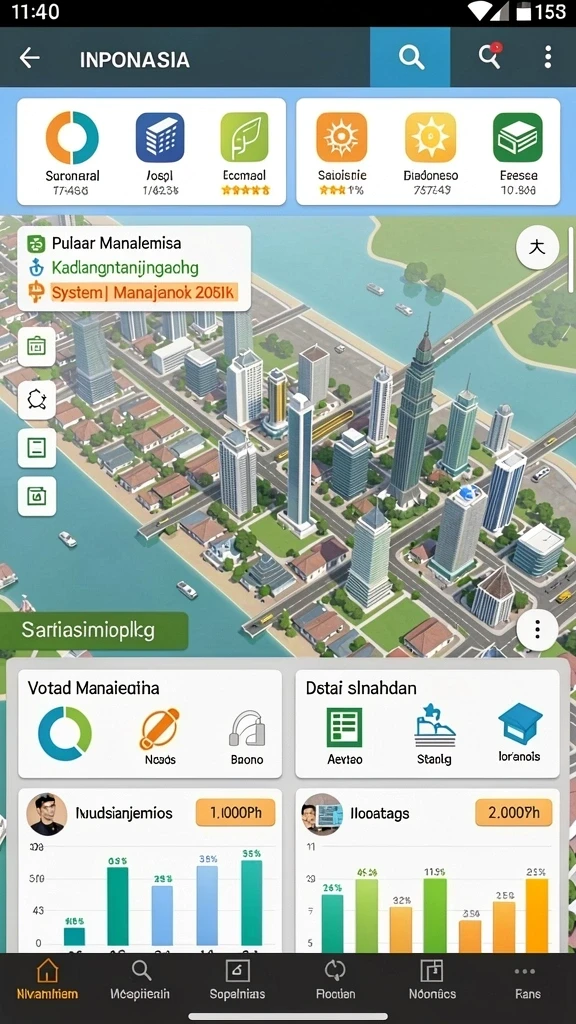
Task: Tap the orange 1.1000Ph chip
Action: 235,813
